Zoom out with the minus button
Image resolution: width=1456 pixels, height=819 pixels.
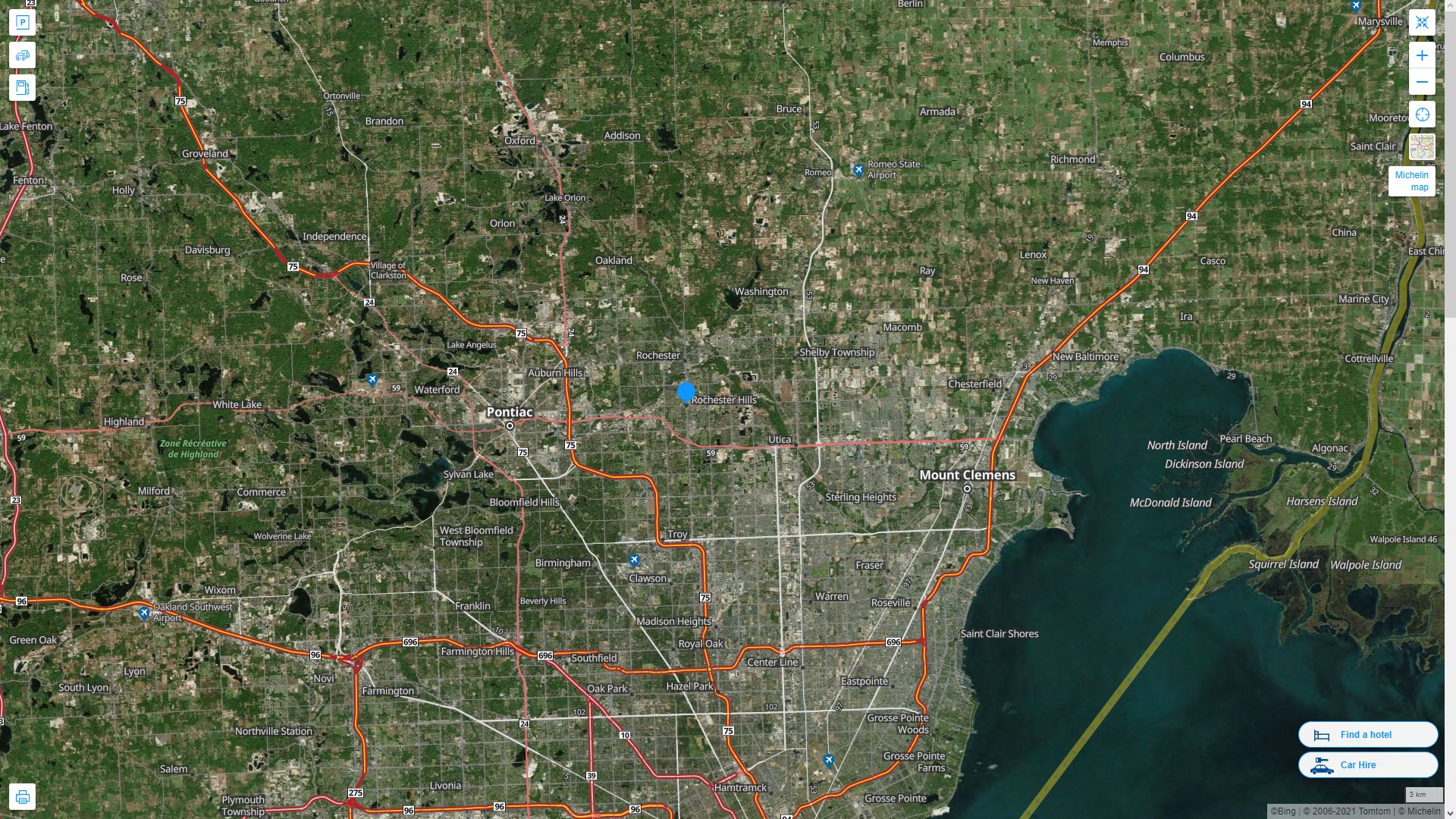pos(1422,82)
